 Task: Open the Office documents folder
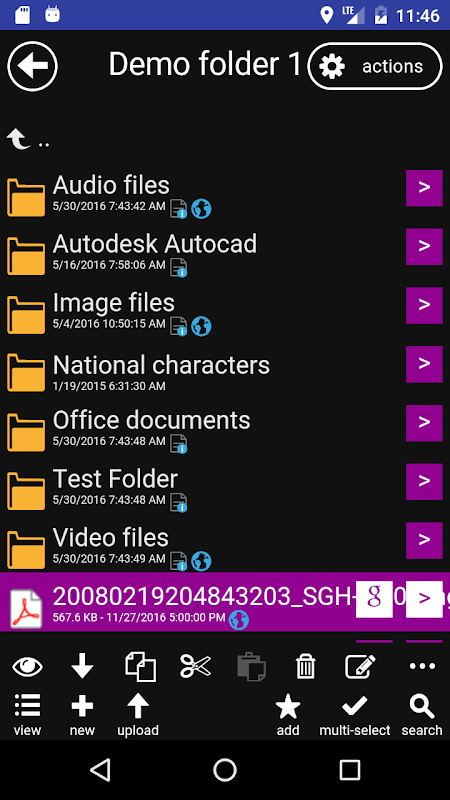(x=204, y=430)
